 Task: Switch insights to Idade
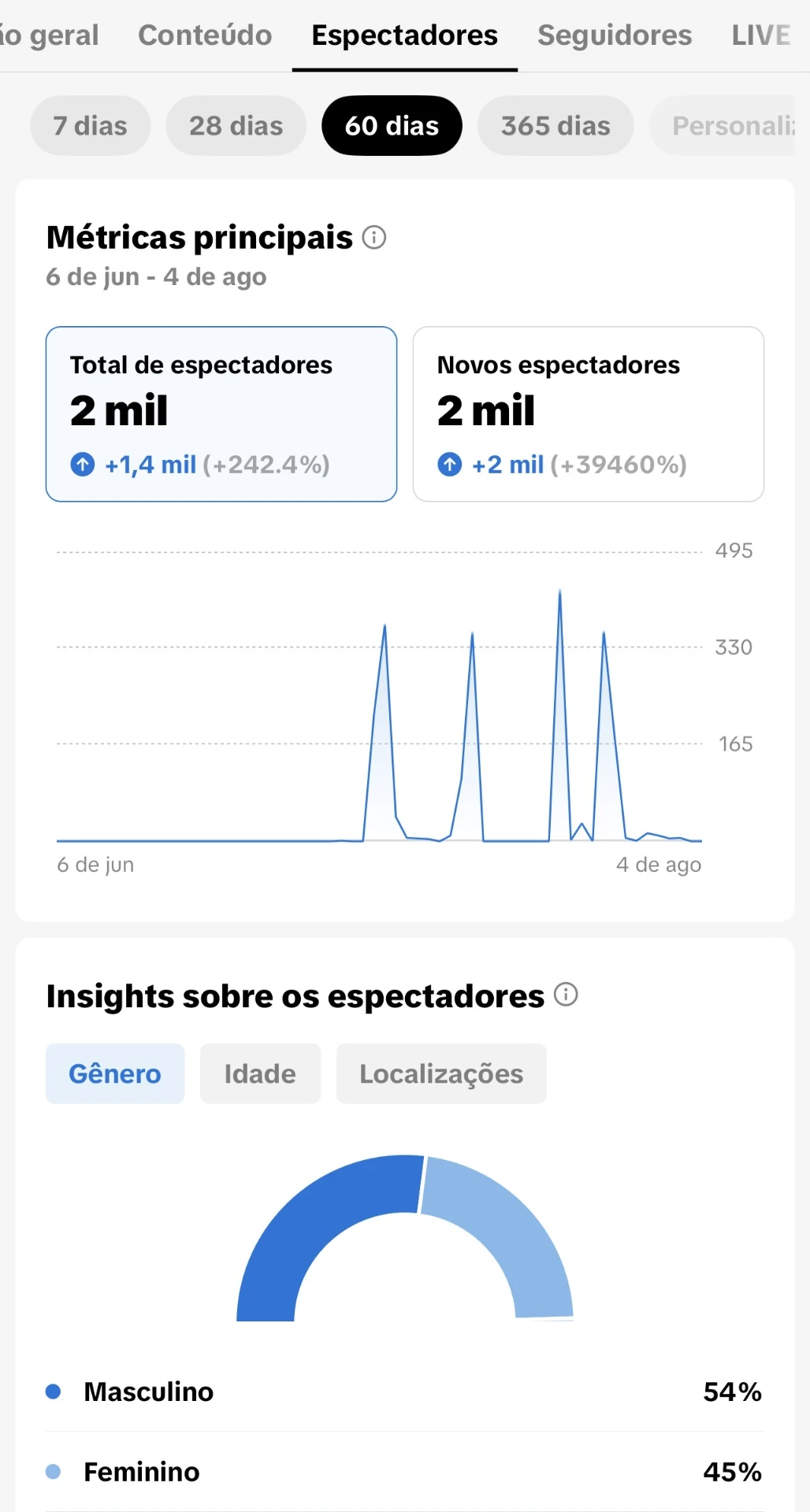click(x=260, y=1073)
